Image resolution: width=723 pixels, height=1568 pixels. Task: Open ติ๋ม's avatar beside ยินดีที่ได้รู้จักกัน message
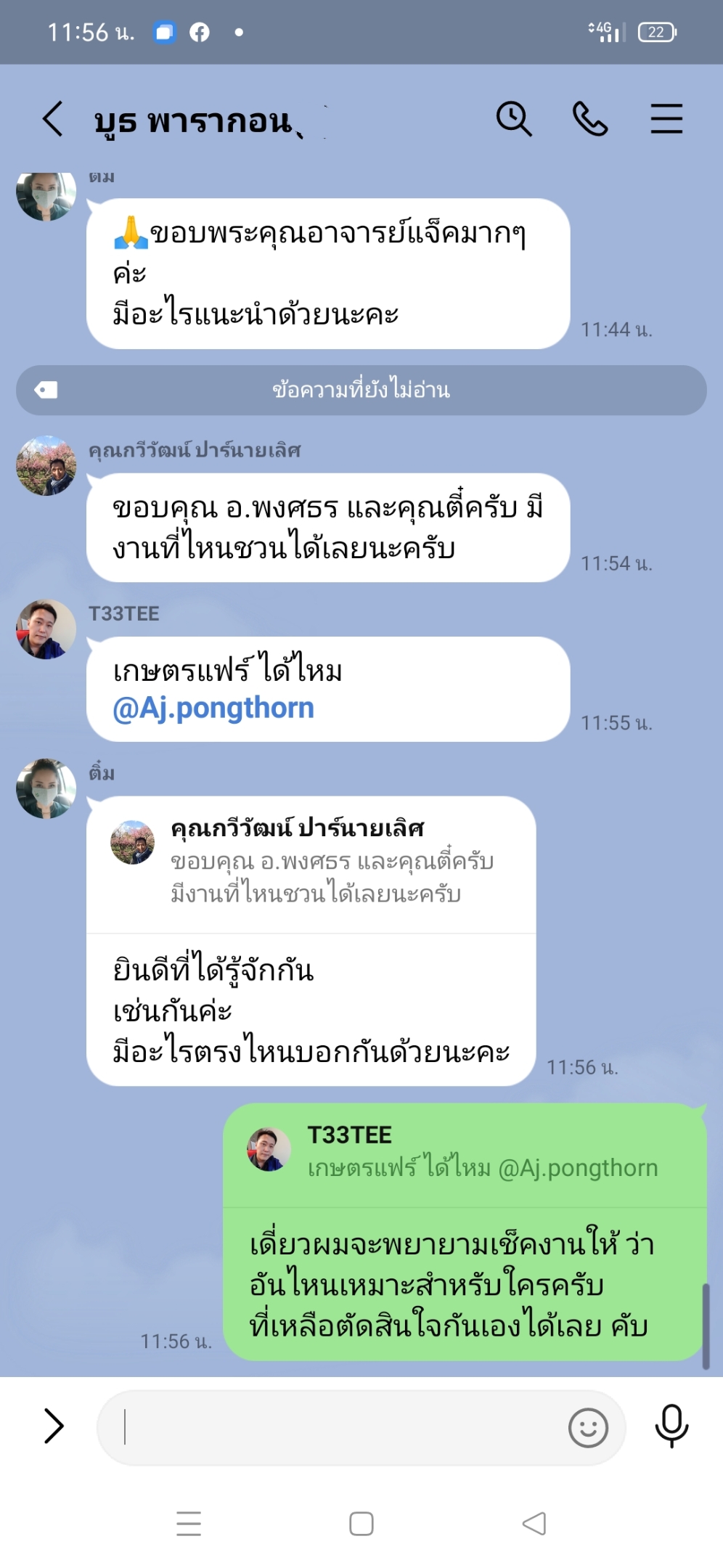tap(46, 789)
